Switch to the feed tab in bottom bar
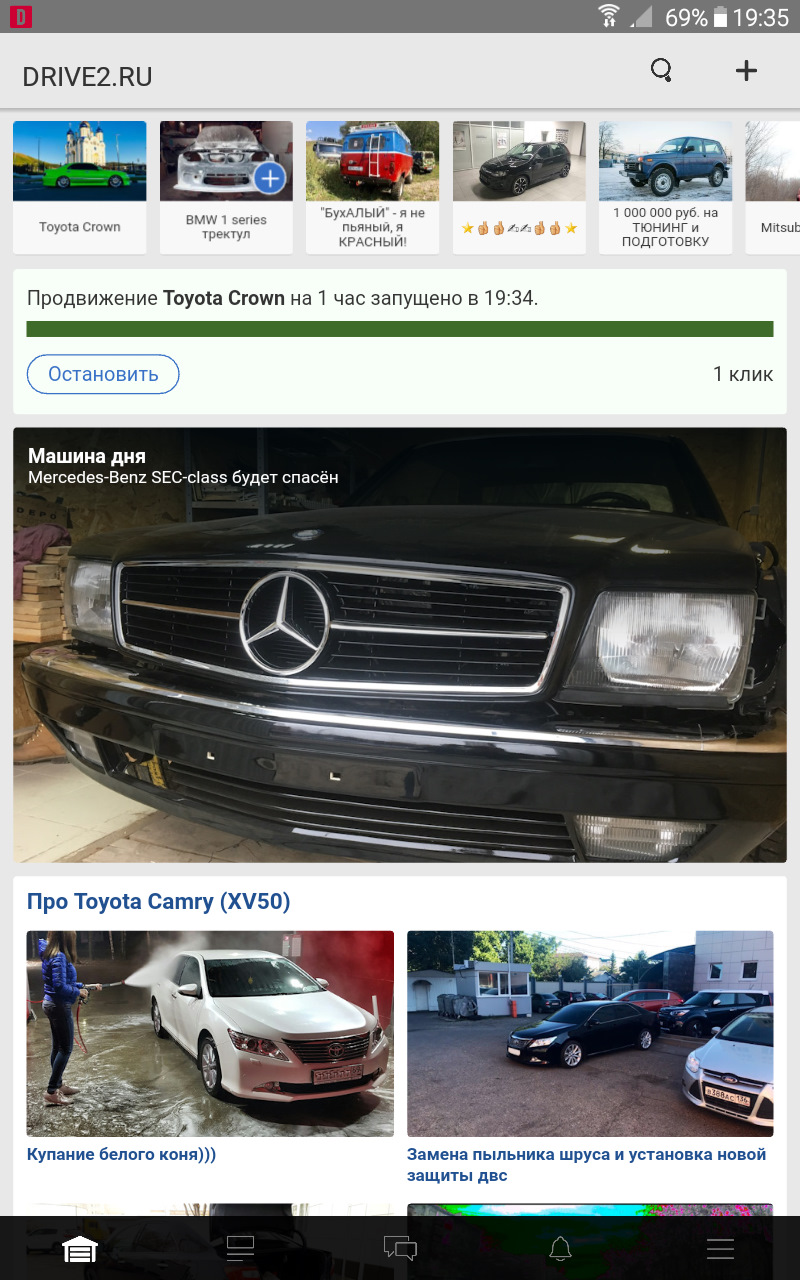Screen dimensions: 800x1280 coord(240,1249)
